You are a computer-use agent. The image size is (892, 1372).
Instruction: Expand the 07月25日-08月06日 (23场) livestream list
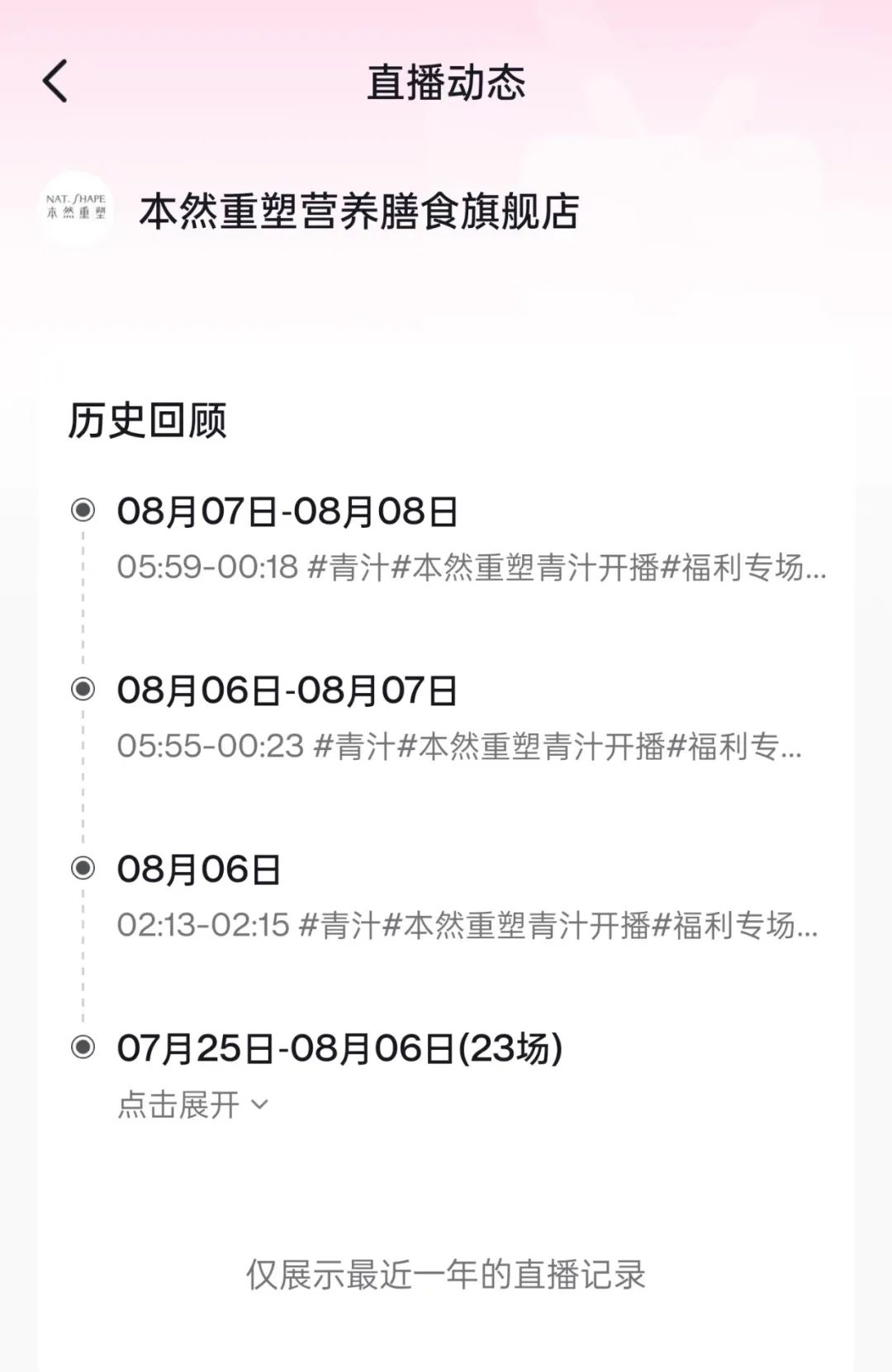[x=193, y=1105]
